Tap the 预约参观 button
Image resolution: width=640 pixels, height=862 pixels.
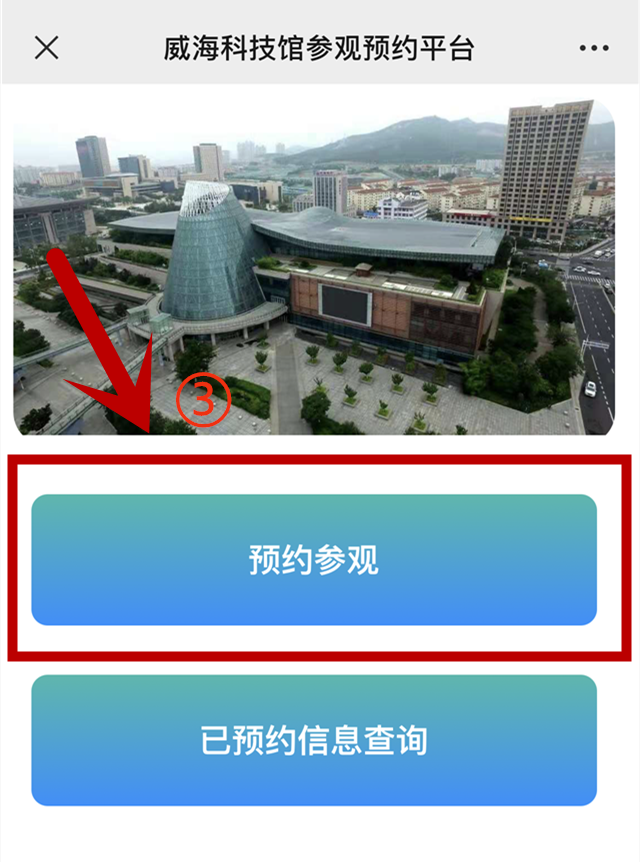click(x=314, y=560)
